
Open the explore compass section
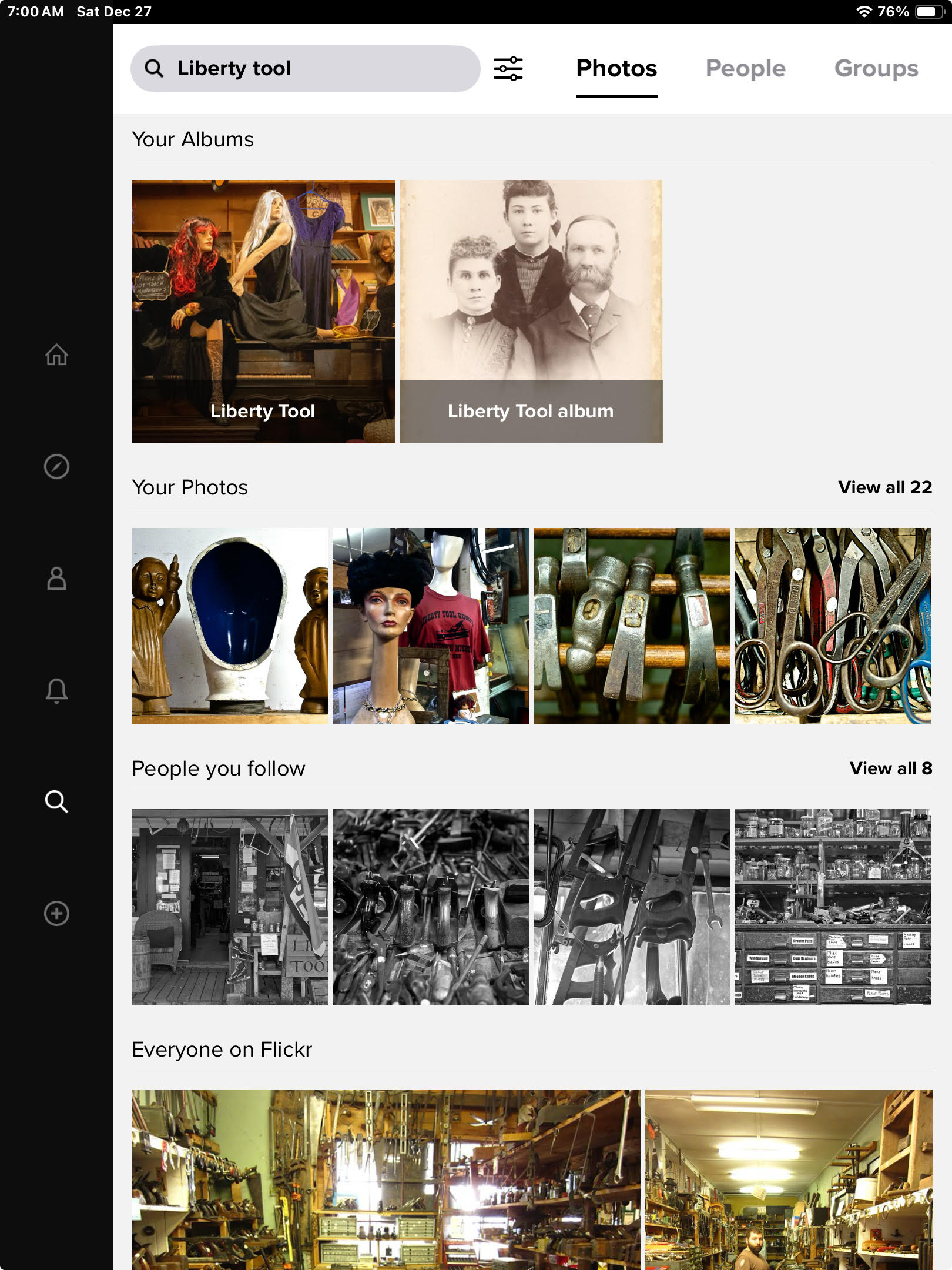click(56, 467)
